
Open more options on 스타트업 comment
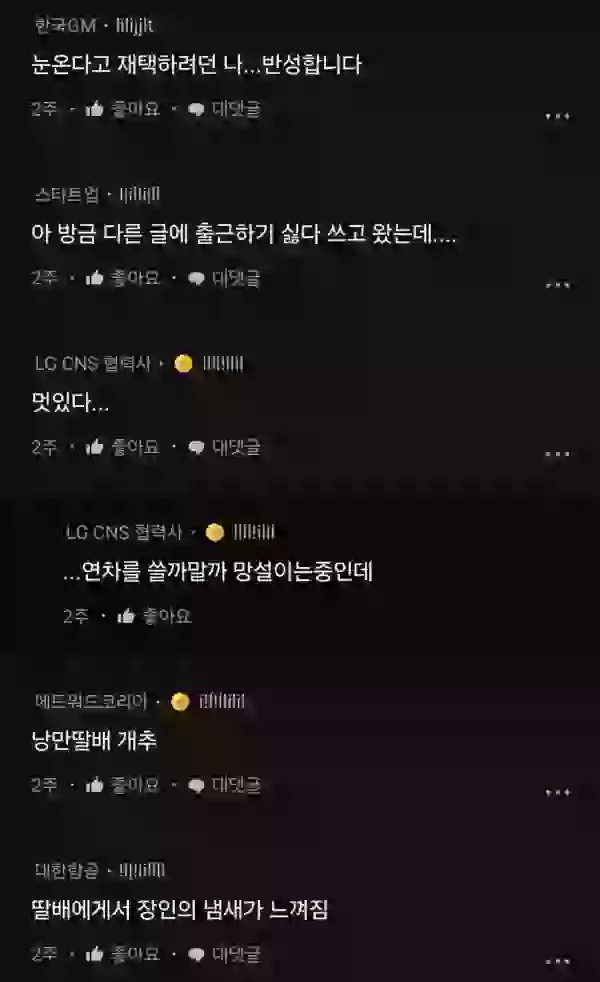[557, 285]
